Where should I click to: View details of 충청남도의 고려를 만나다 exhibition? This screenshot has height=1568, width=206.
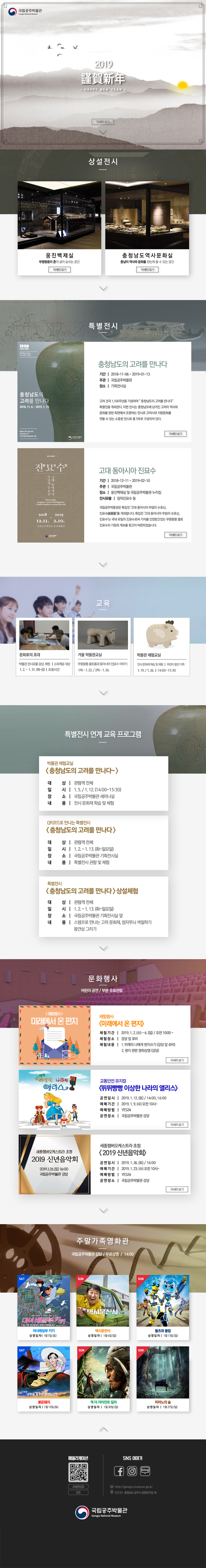coord(175,433)
